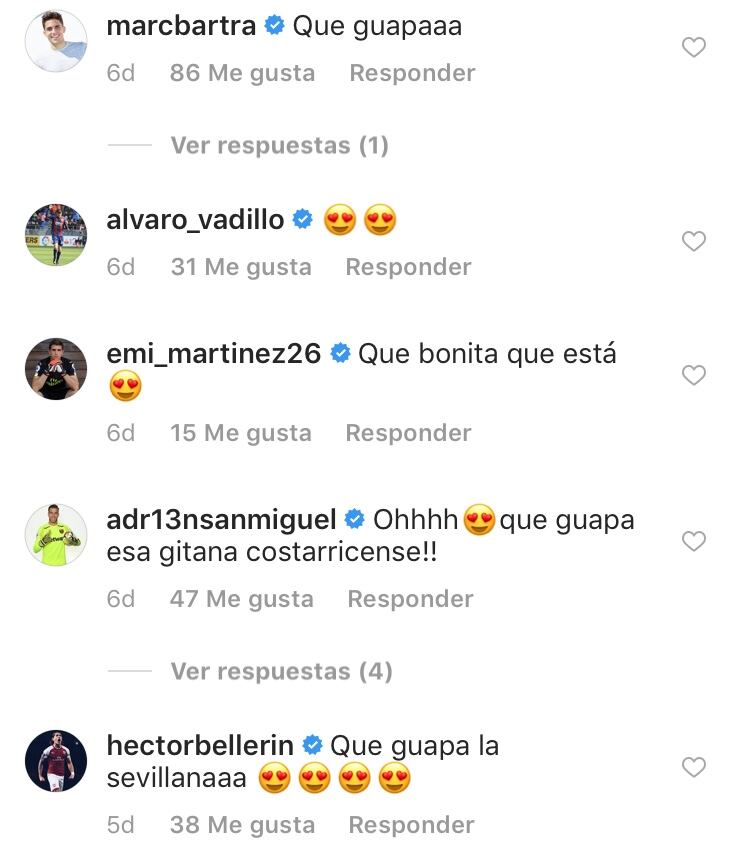Like hectorbellerin's comment
The image size is (750, 847).
coord(693,767)
